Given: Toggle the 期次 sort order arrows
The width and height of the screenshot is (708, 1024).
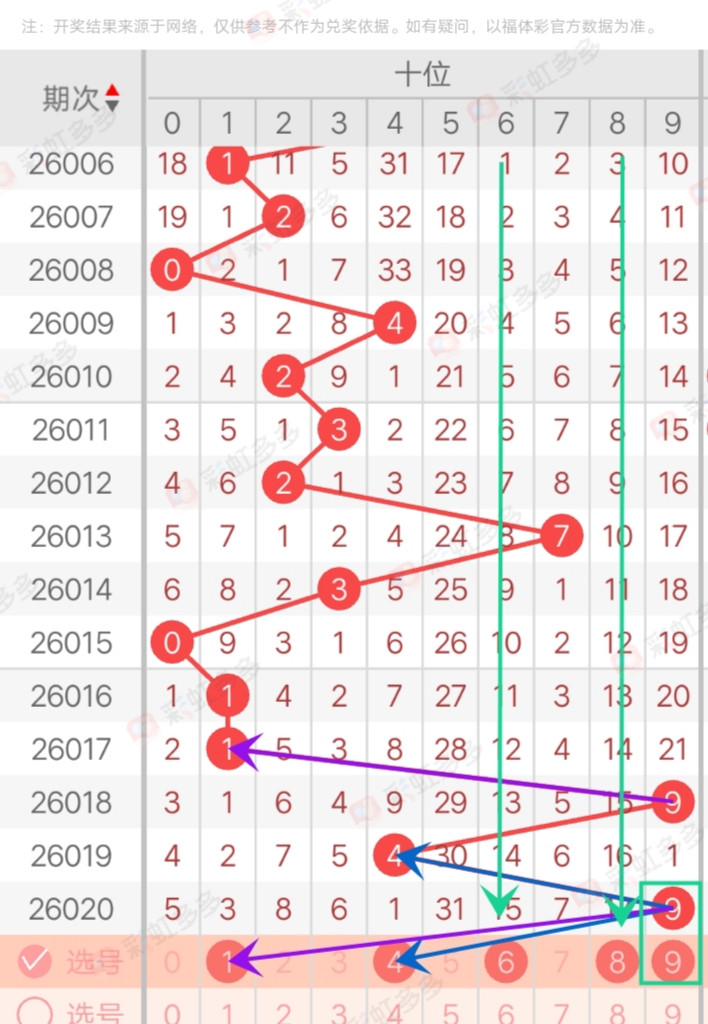Looking at the screenshot, I should coord(112,98).
